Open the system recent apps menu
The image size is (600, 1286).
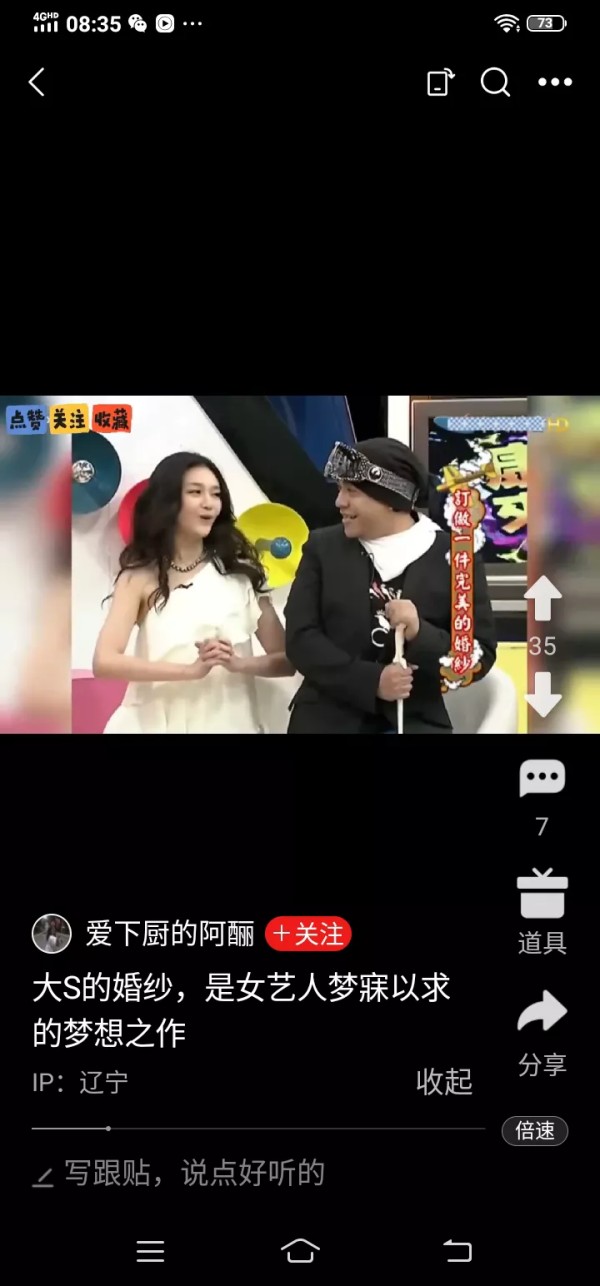(150, 1250)
